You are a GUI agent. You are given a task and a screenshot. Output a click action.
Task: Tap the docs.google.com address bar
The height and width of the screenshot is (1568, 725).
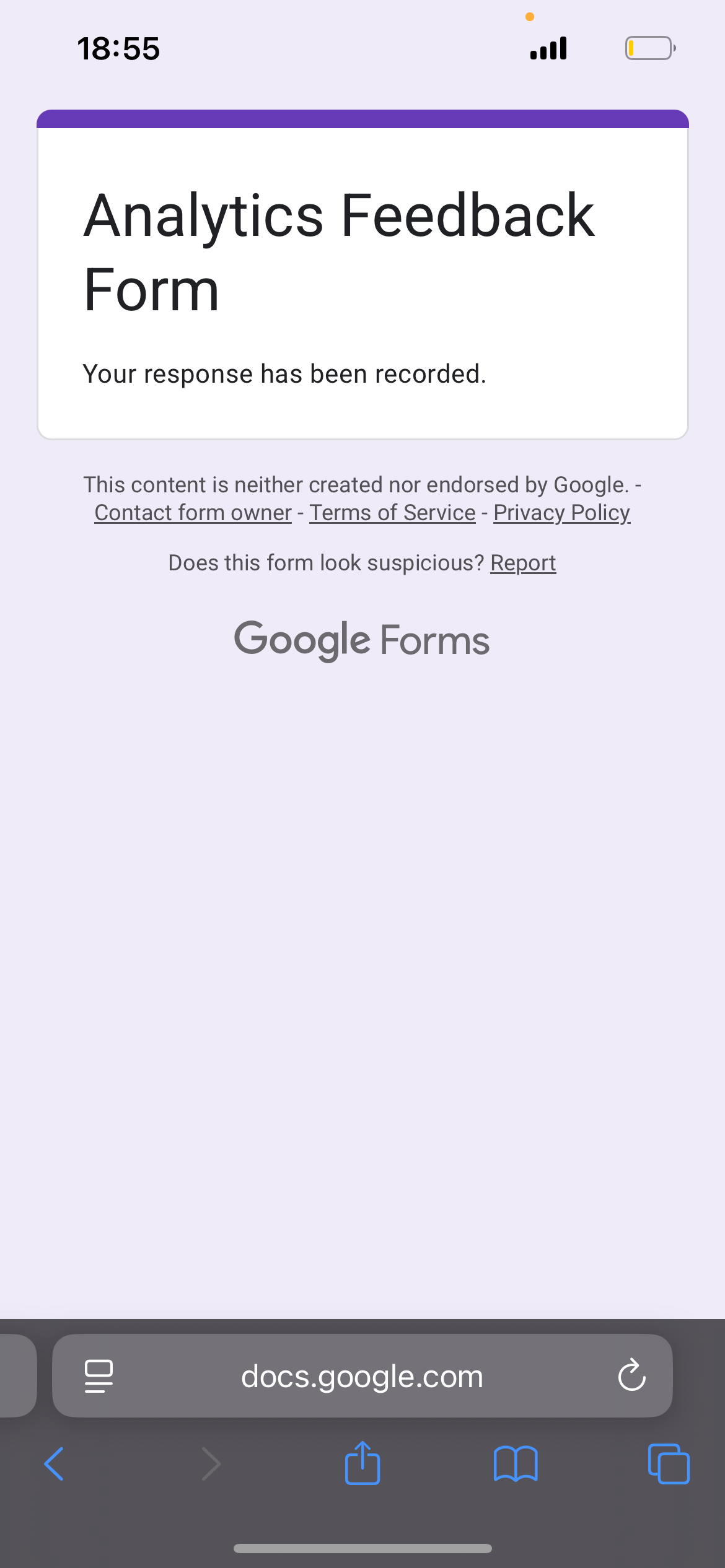click(362, 1375)
